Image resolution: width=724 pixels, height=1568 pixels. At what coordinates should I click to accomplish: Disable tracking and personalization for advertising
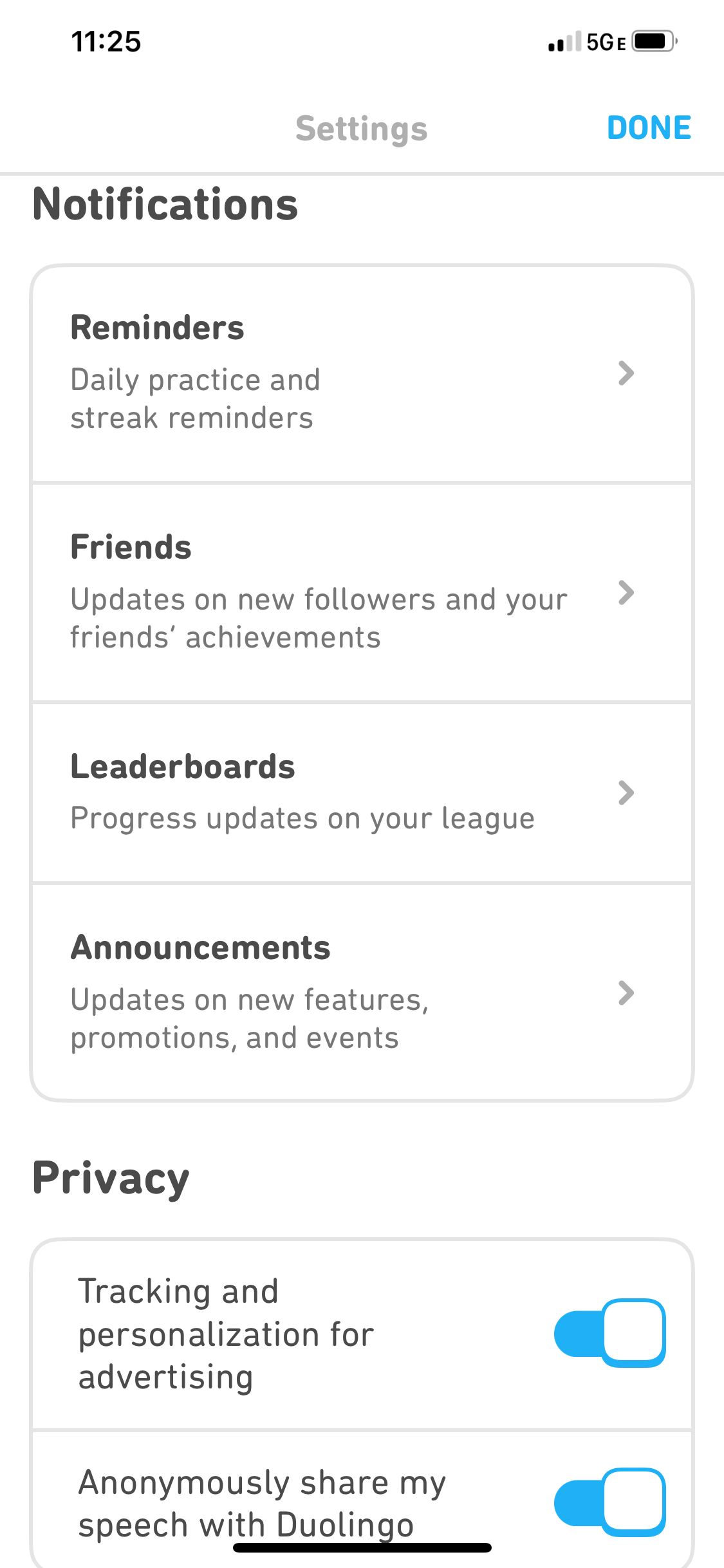(x=608, y=1332)
